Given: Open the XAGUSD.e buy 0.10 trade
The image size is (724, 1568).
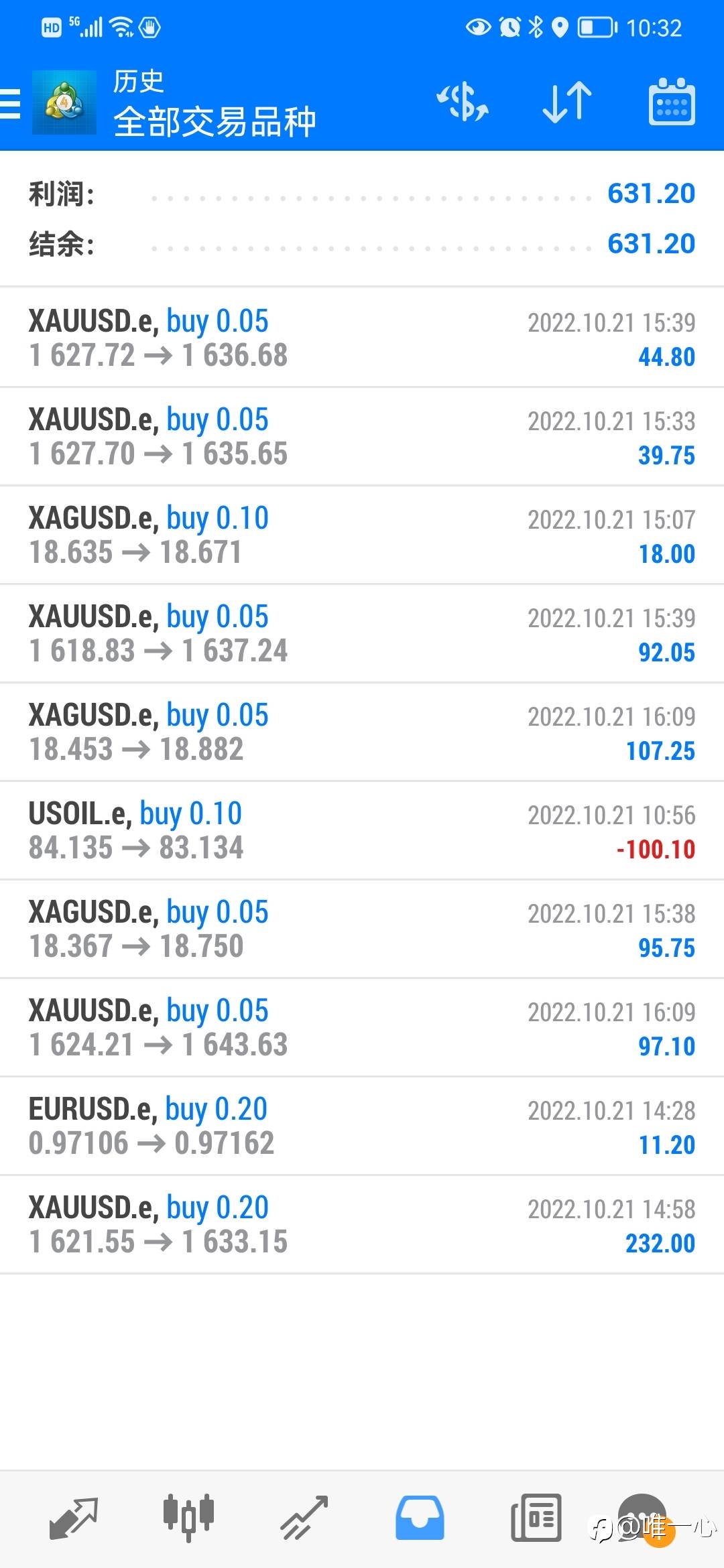Looking at the screenshot, I should [362, 535].
